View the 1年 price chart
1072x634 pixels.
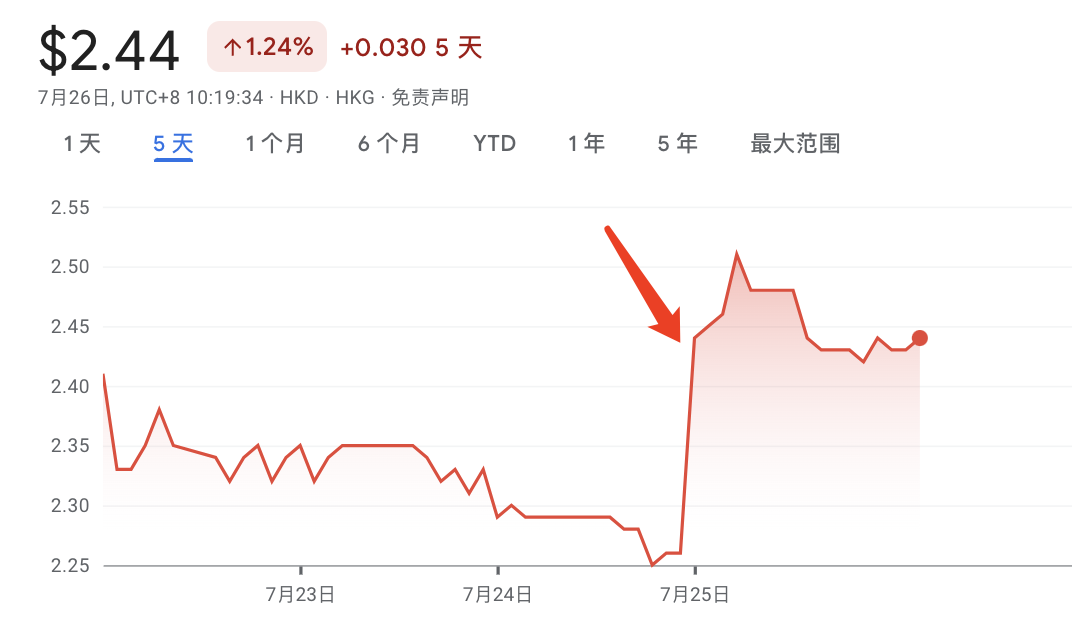pos(586,144)
